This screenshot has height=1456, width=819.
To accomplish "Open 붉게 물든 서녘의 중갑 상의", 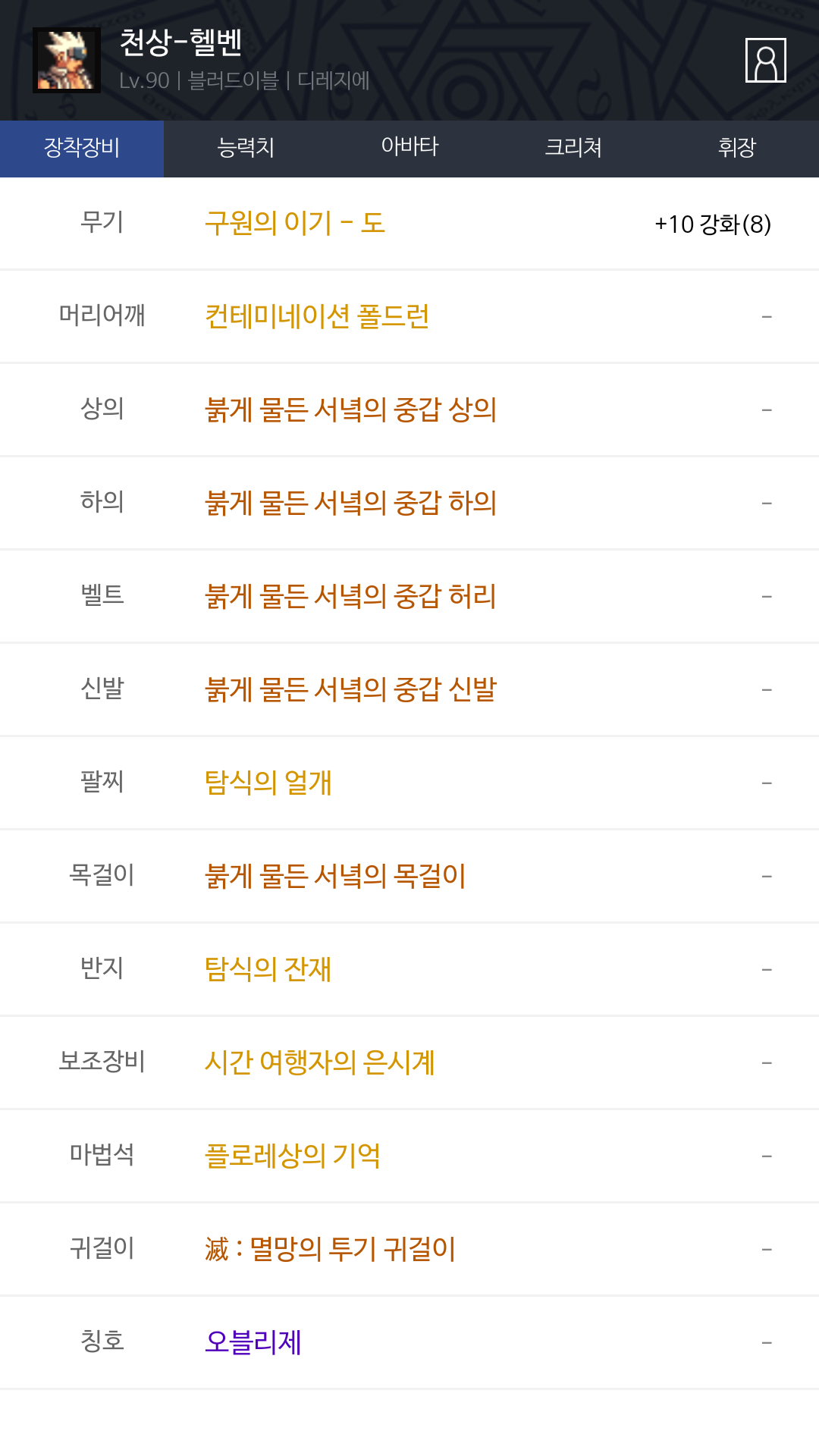I will [x=350, y=409].
